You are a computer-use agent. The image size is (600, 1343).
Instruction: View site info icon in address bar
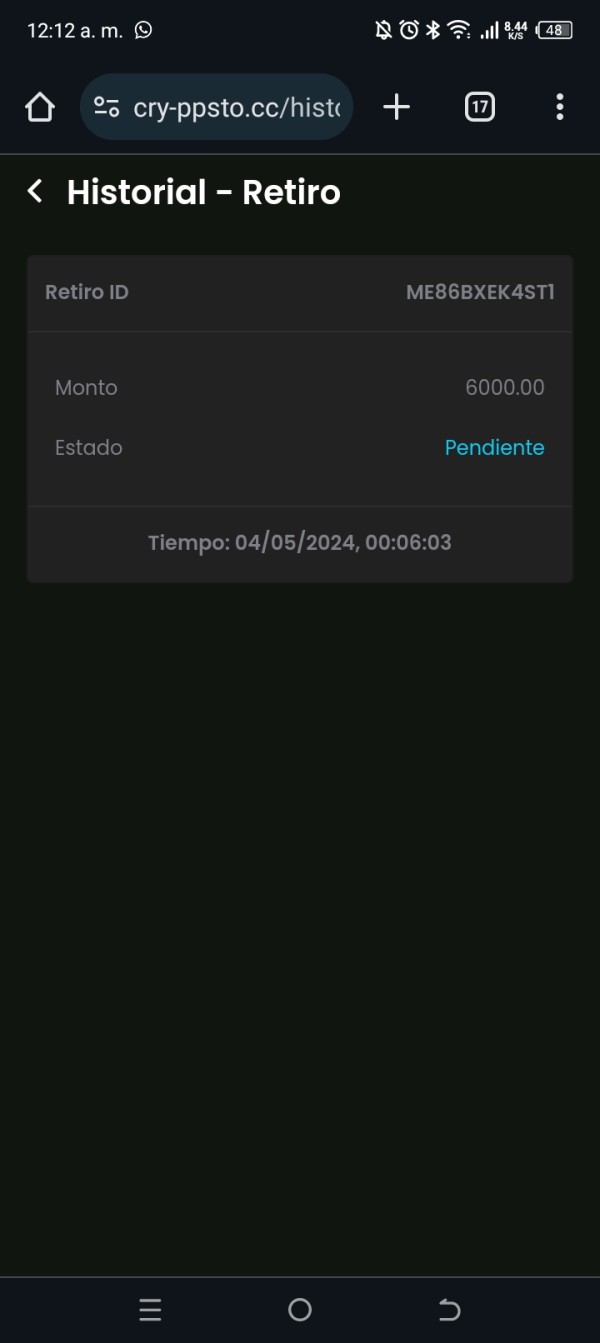(107, 107)
